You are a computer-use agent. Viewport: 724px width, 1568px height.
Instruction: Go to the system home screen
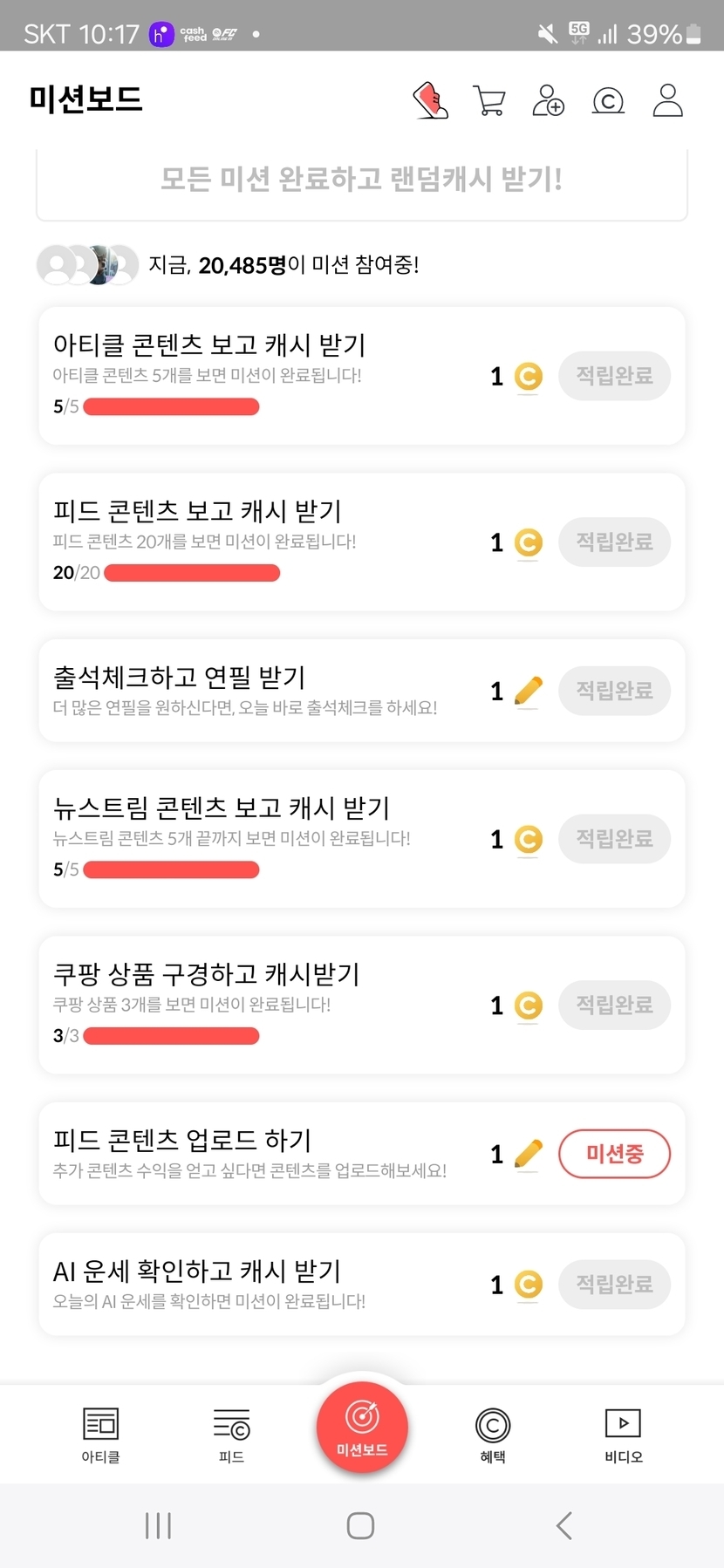coord(360,1525)
